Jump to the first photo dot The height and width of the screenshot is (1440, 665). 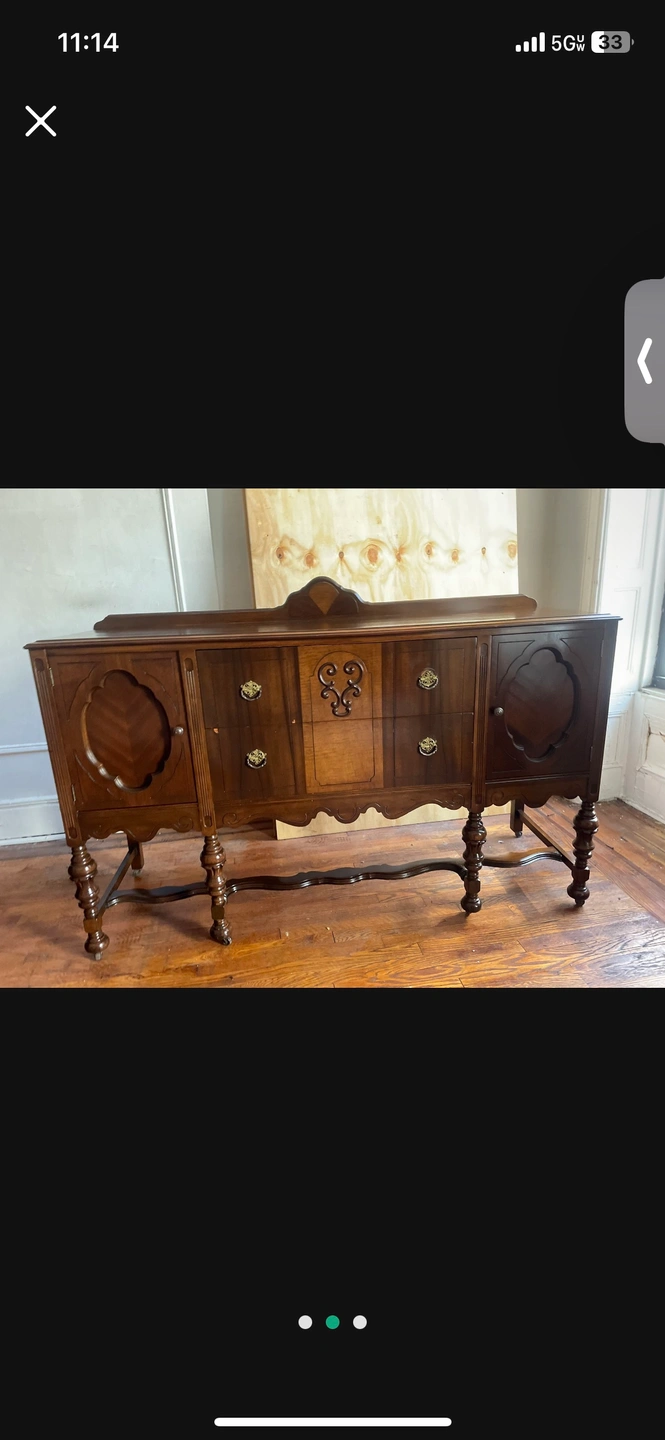[305, 1322]
